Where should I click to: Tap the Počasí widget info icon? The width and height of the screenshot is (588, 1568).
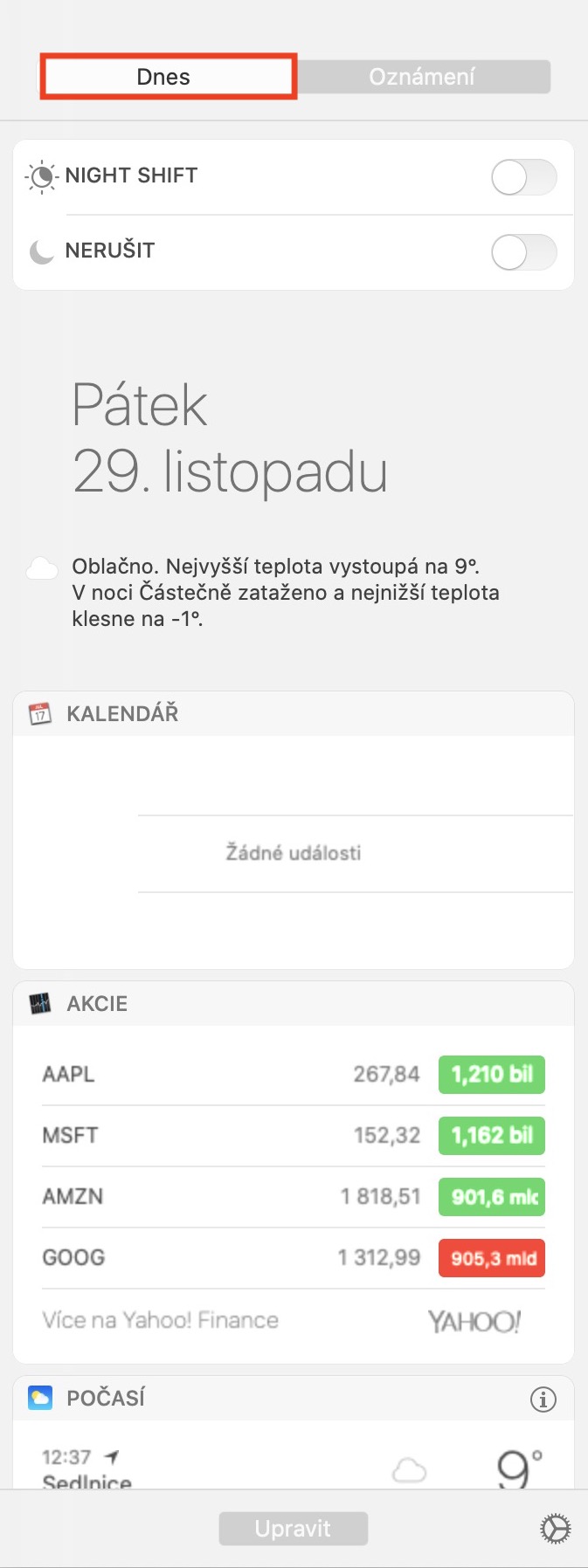pos(543,1400)
